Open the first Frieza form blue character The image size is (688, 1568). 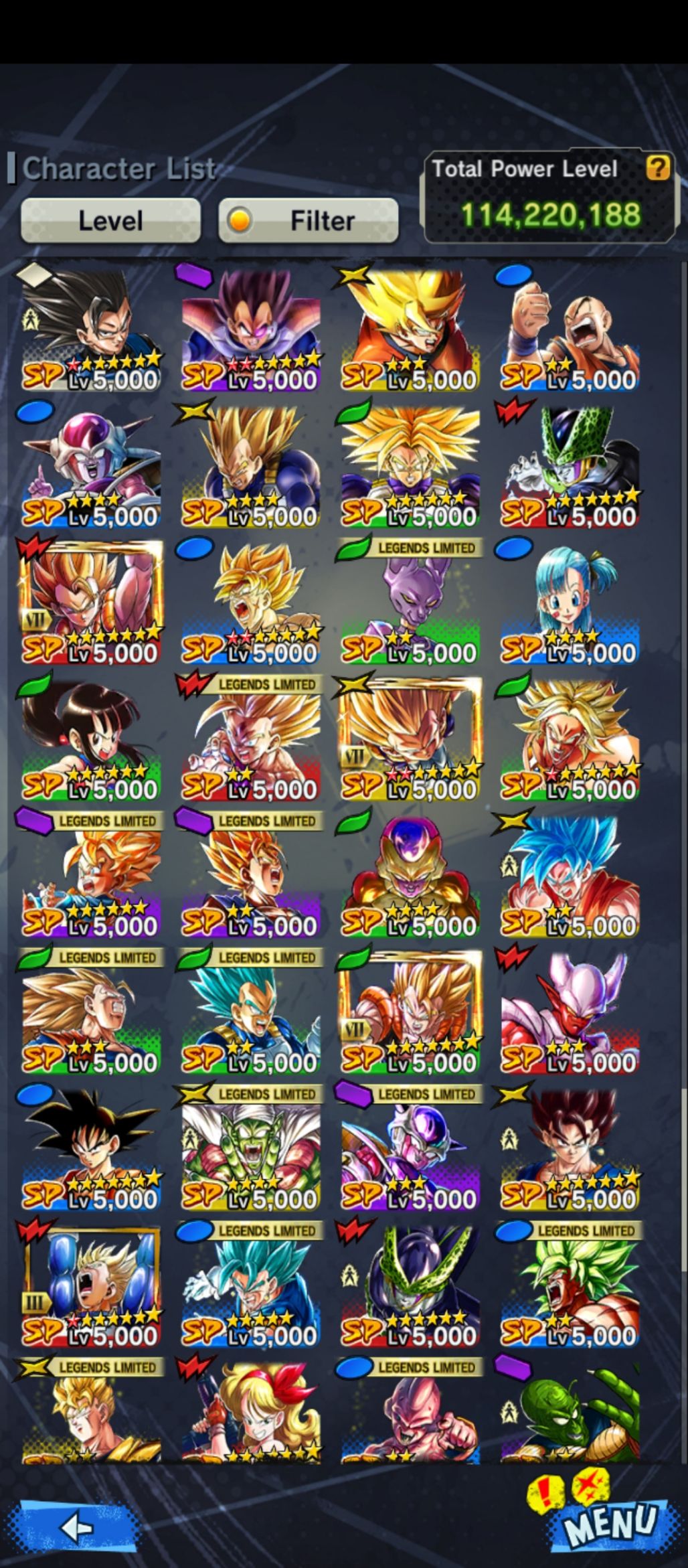(91, 466)
